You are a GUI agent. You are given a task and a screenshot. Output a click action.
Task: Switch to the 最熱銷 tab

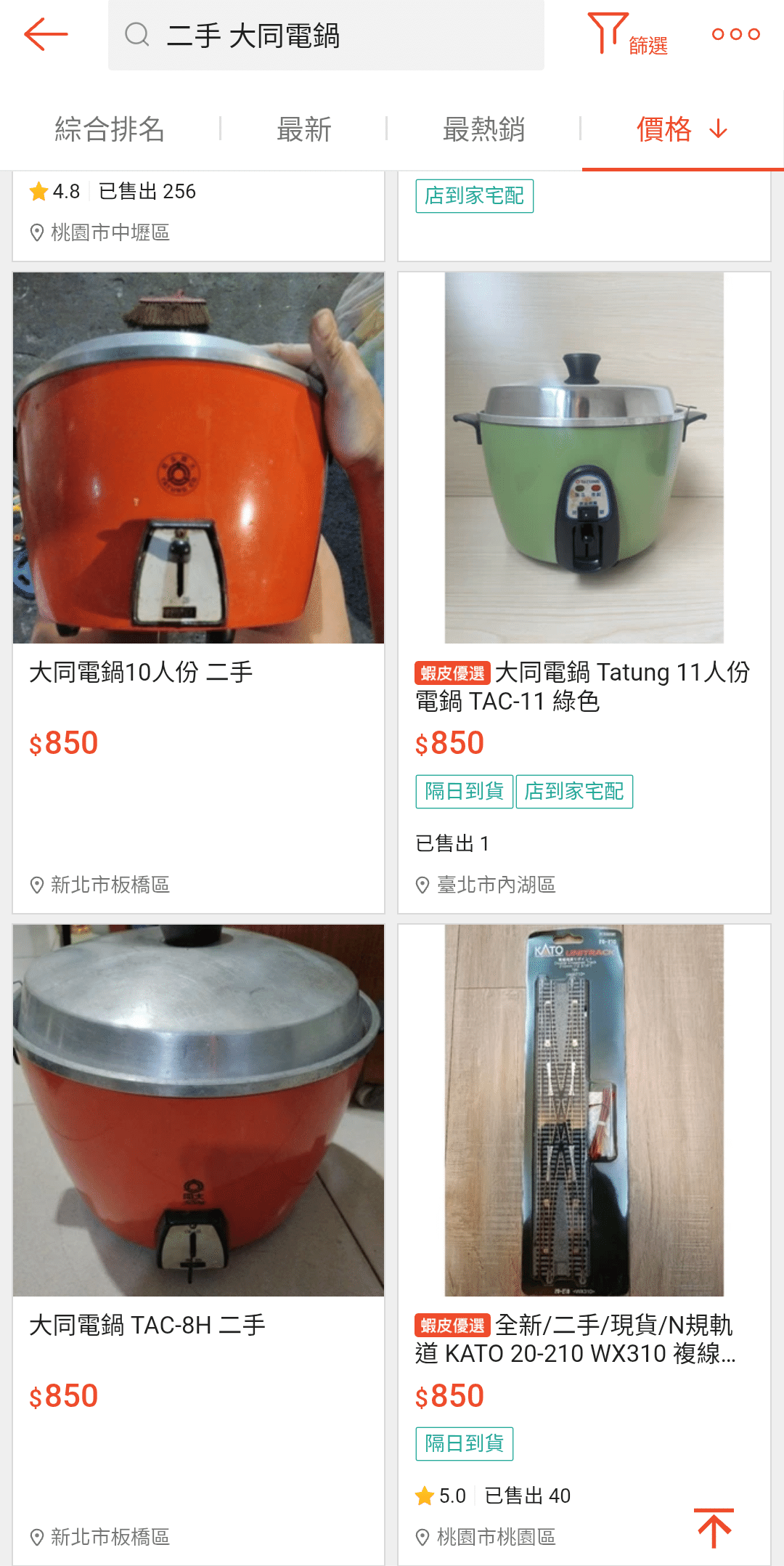pyautogui.click(x=484, y=129)
